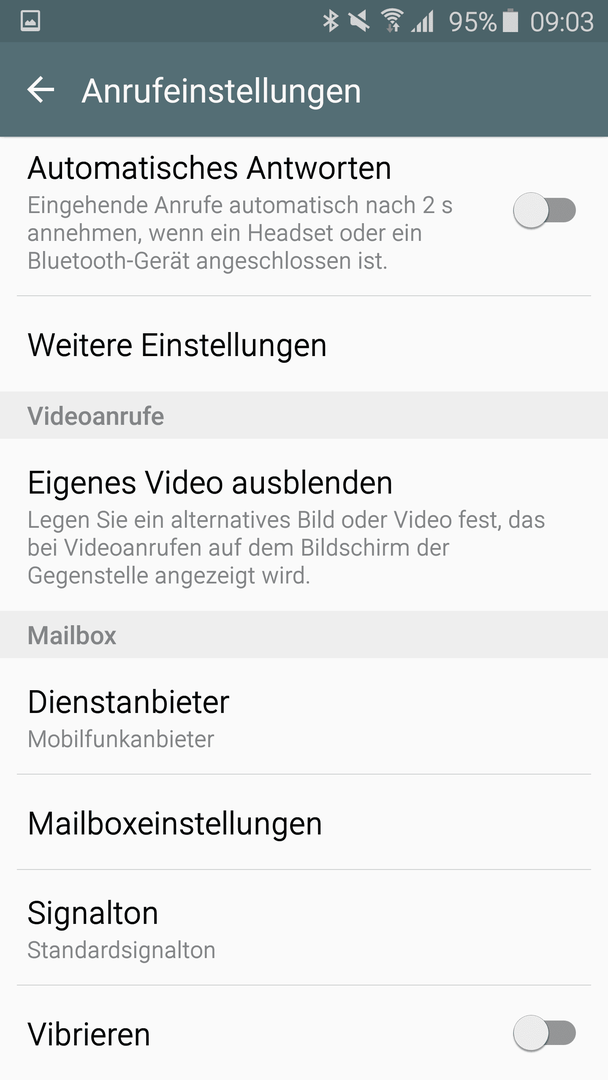608x1080 pixels.
Task: Open Weitere Einstellungen
Action: point(304,344)
